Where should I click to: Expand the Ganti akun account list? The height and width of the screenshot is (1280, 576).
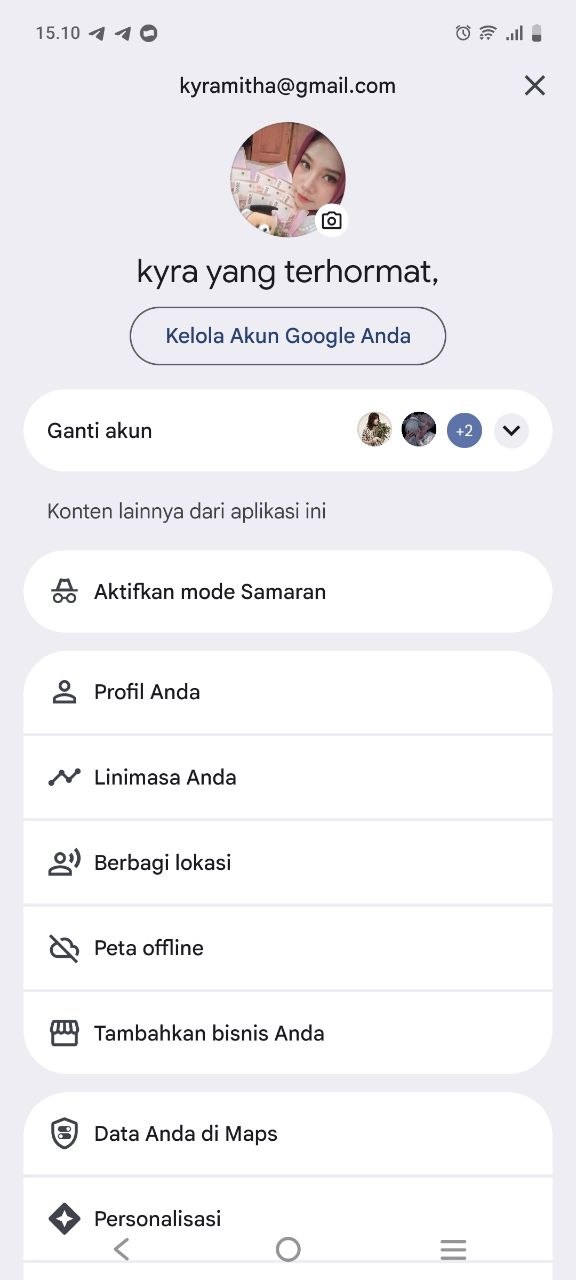(512, 431)
